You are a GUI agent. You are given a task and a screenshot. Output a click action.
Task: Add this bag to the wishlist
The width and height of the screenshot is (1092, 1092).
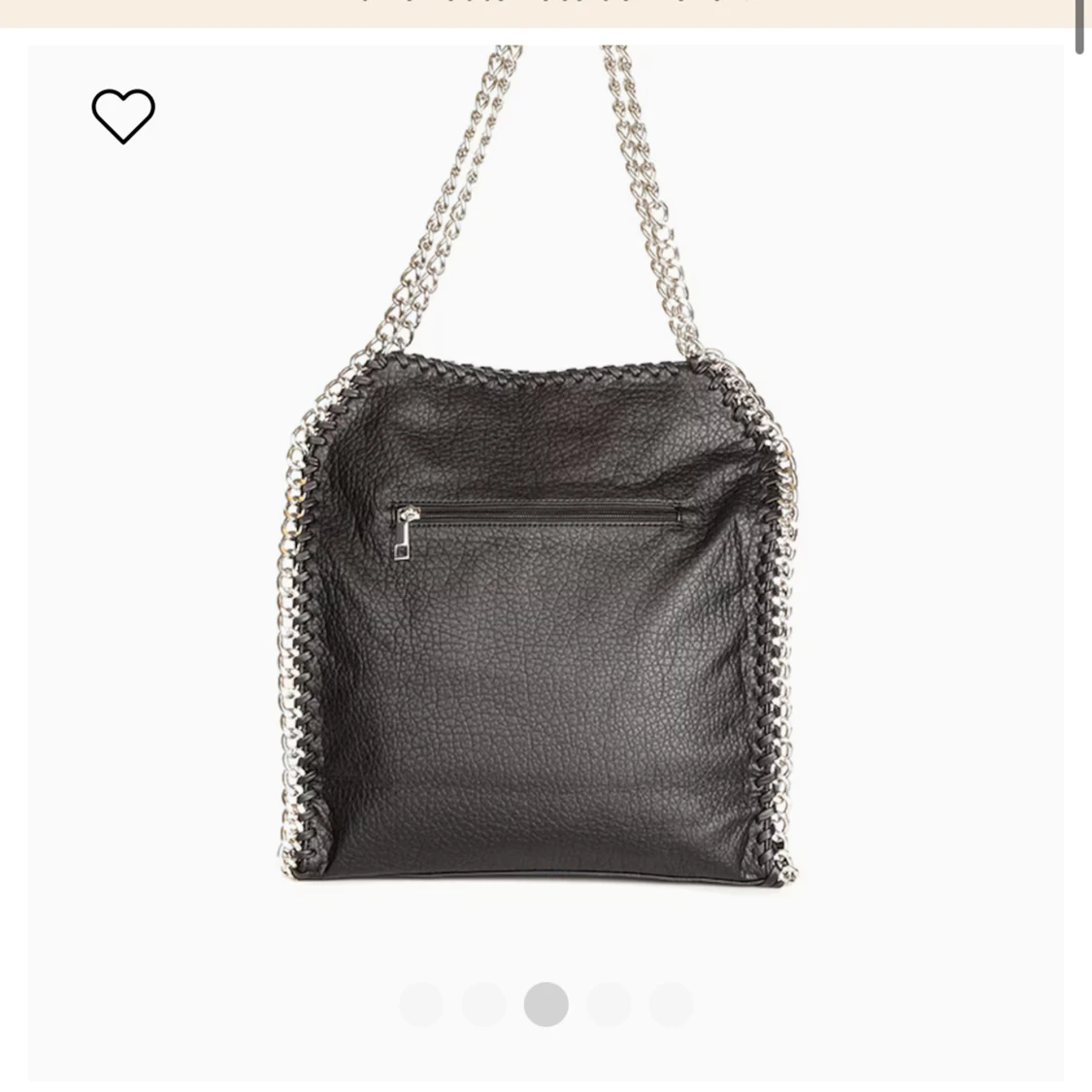(x=123, y=116)
